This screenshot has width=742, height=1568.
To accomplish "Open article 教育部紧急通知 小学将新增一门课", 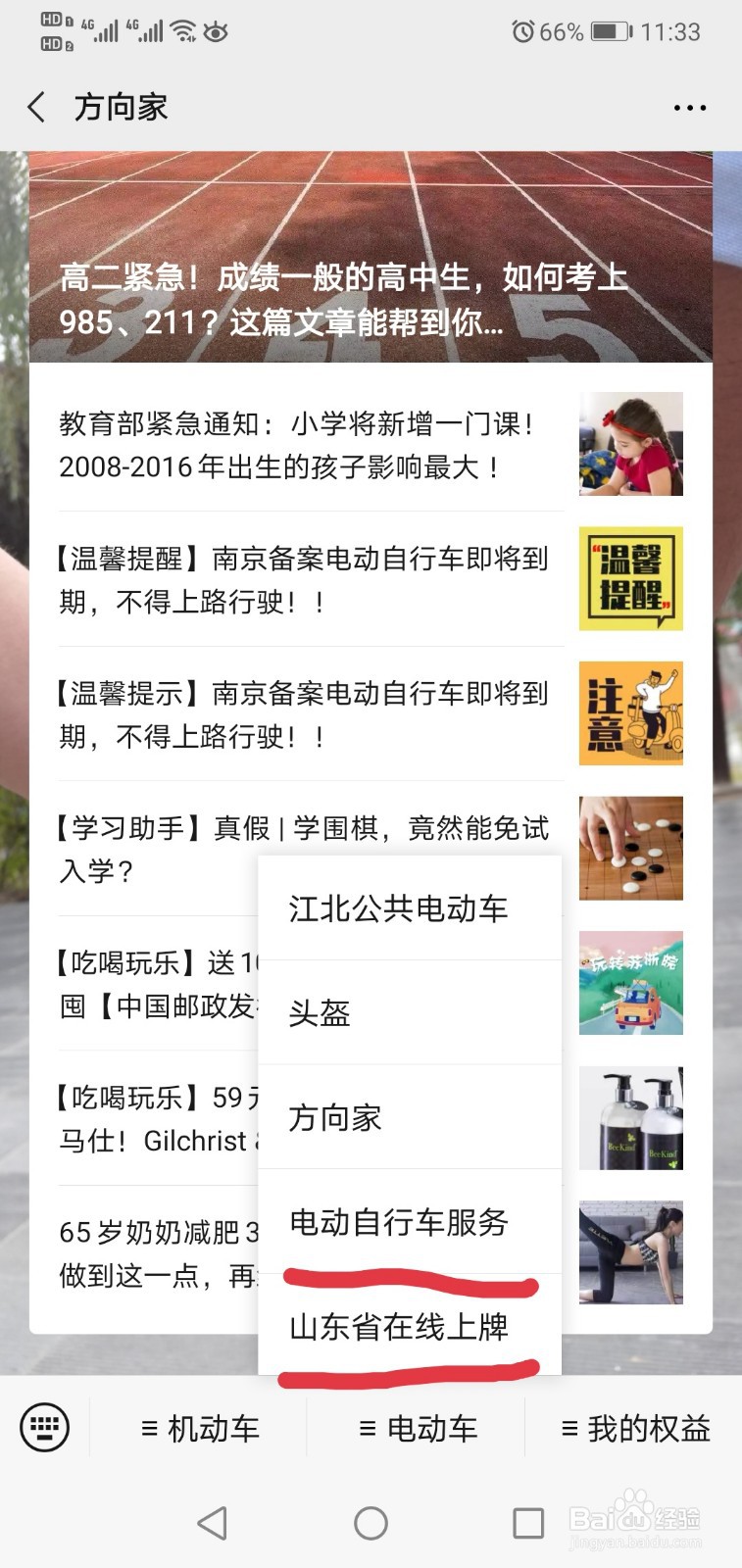I will pyautogui.click(x=371, y=444).
